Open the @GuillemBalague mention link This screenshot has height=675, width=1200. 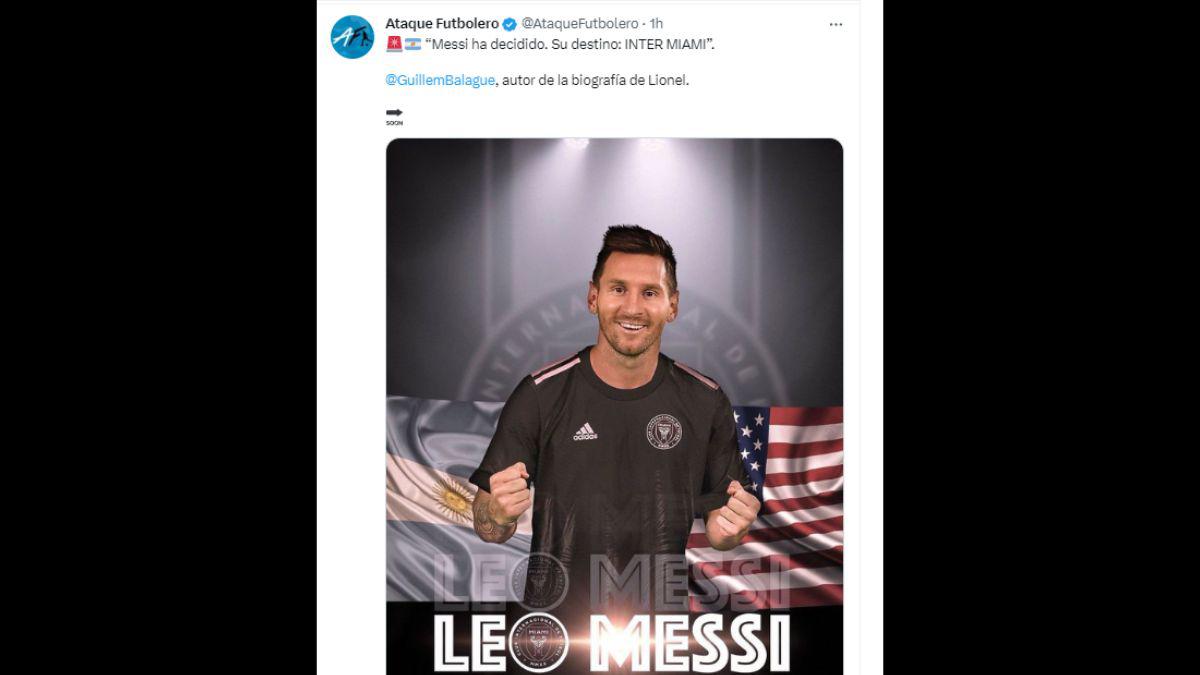click(x=440, y=81)
